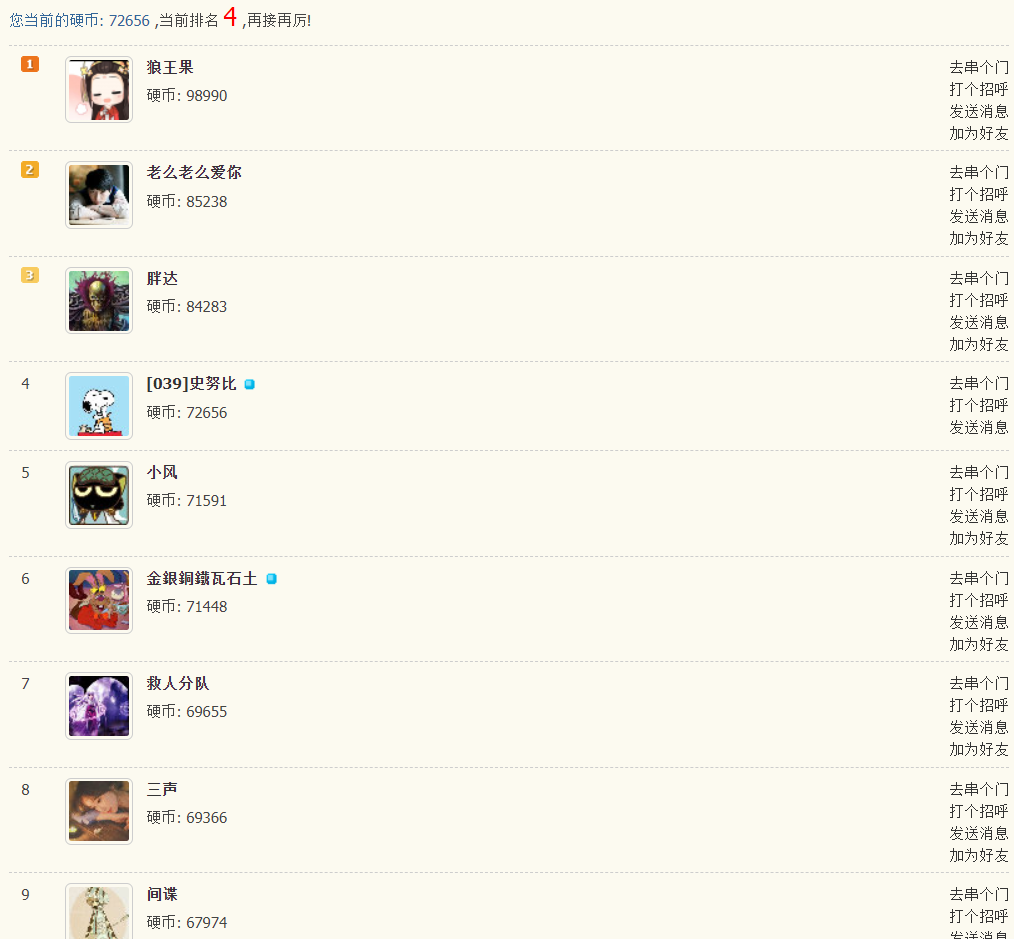Send a message to 胖达
This screenshot has width=1014, height=939.
tap(978, 322)
